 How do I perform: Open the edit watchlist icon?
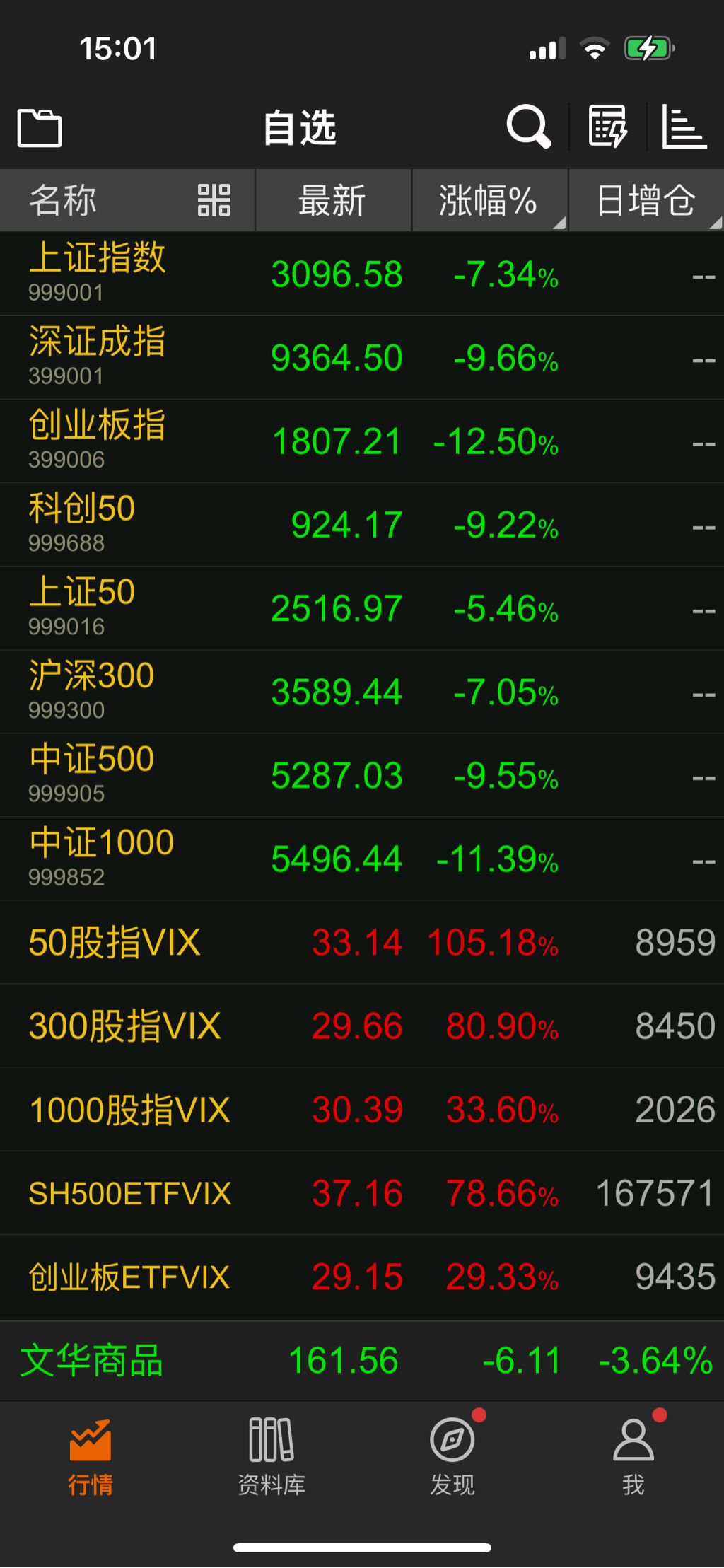coord(607,127)
